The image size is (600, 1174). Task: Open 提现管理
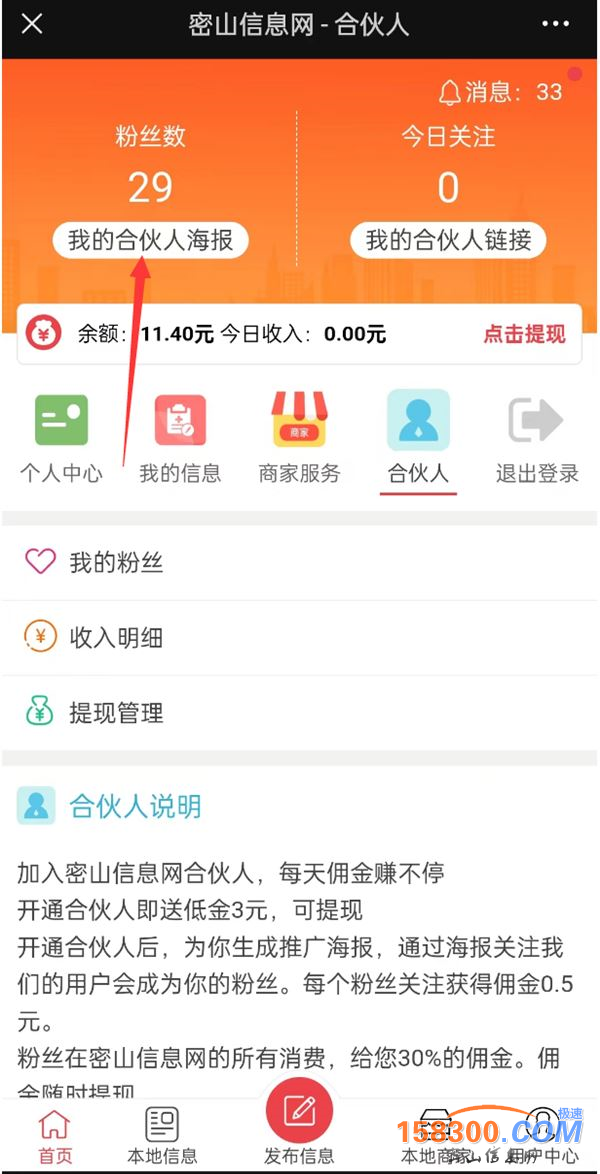(115, 713)
